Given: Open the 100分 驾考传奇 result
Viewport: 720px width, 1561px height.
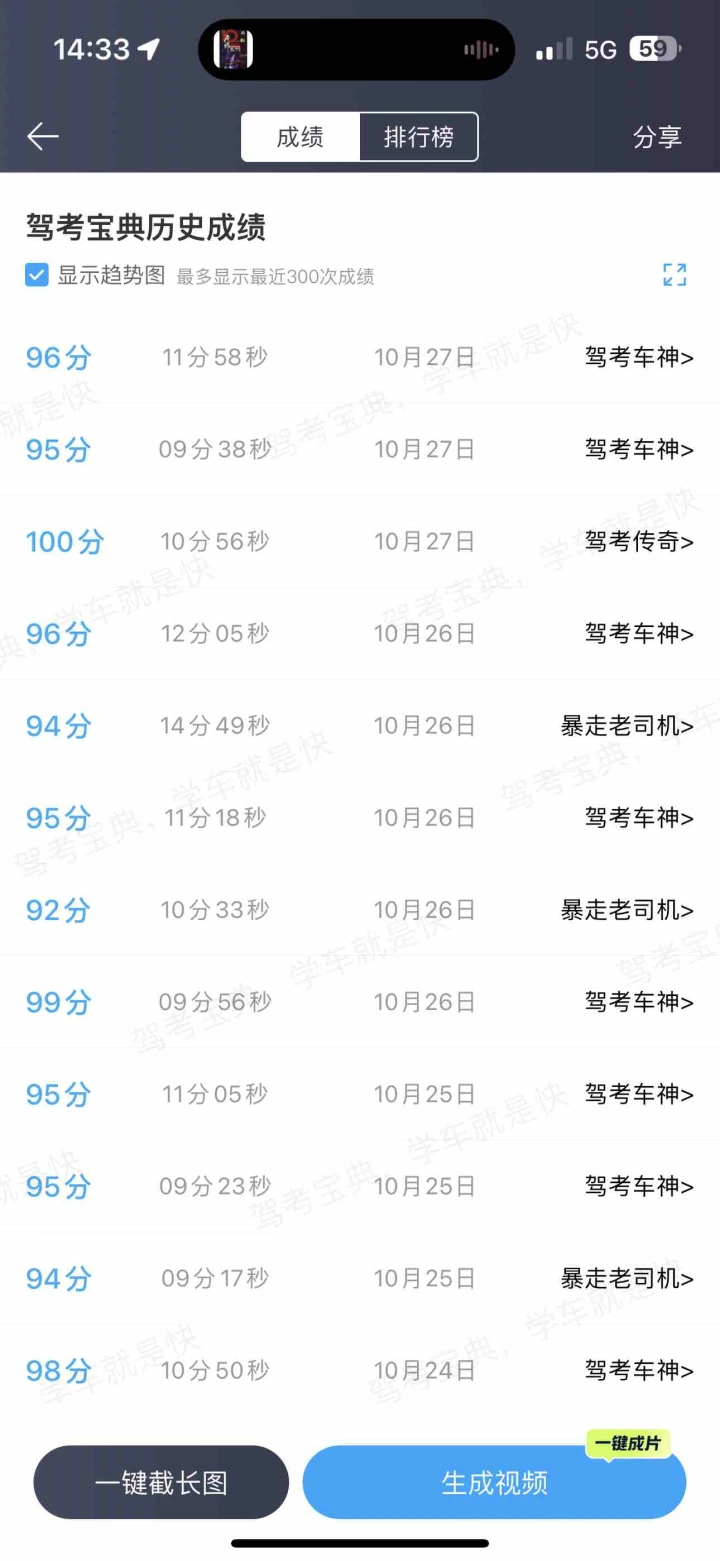Looking at the screenshot, I should (360, 541).
